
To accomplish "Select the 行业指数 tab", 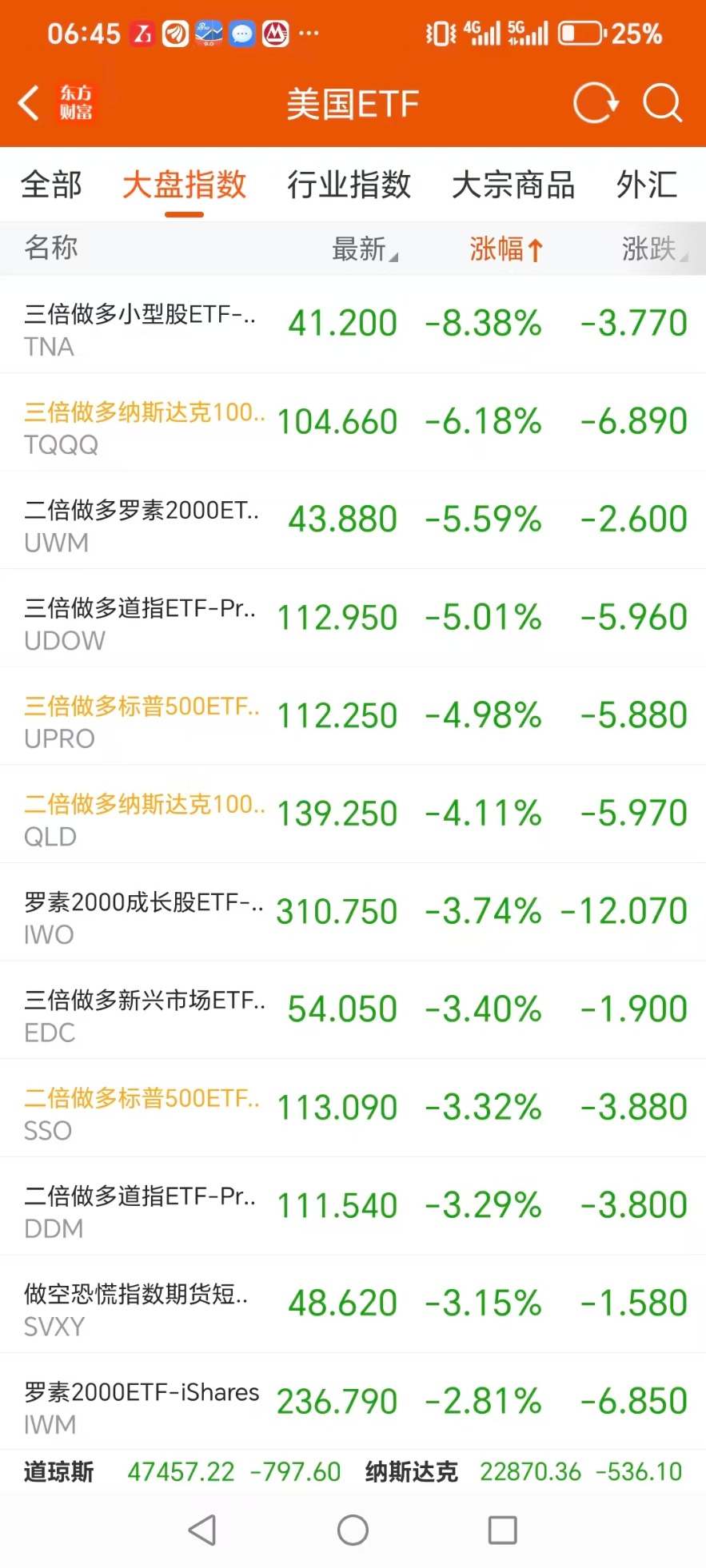I will (349, 185).
